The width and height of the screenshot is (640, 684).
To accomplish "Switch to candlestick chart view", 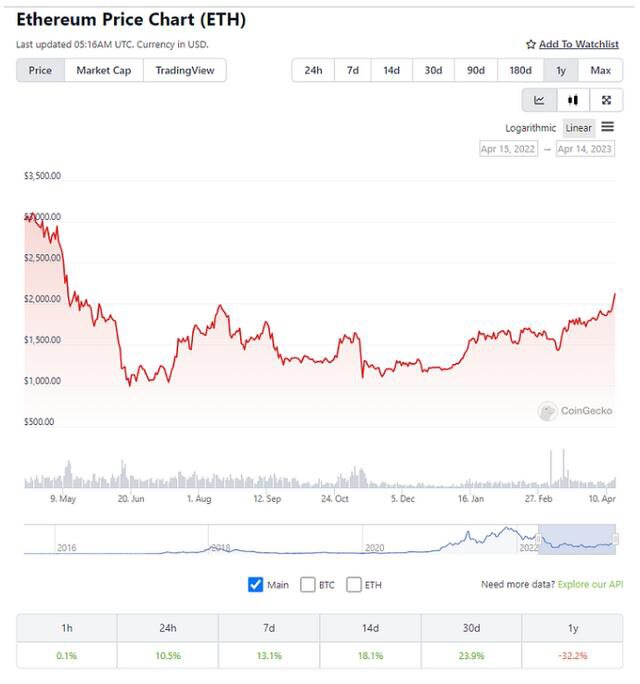I will pos(572,100).
